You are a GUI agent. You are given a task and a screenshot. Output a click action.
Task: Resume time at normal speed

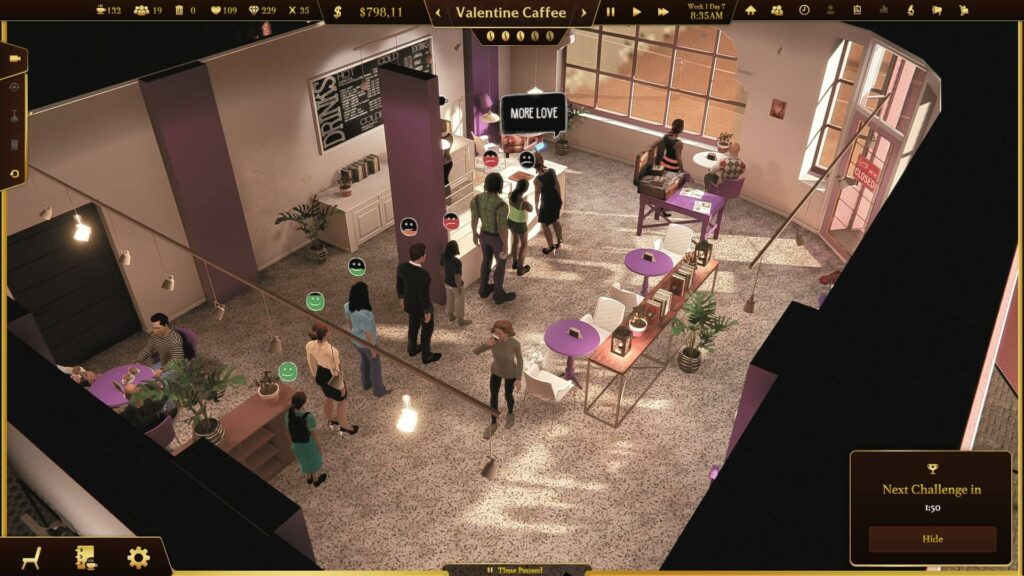(636, 12)
